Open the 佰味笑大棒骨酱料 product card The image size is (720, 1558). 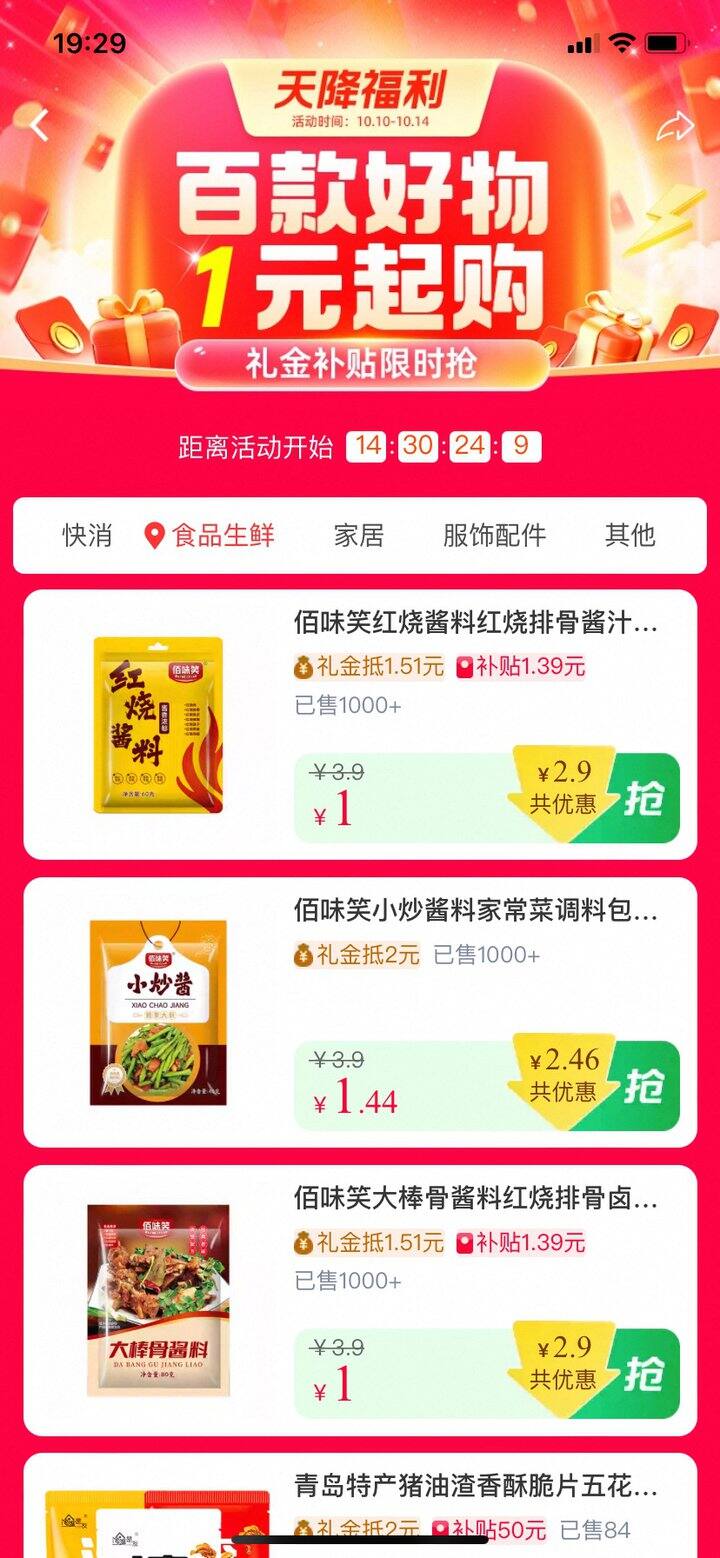pyautogui.click(x=475, y=1198)
